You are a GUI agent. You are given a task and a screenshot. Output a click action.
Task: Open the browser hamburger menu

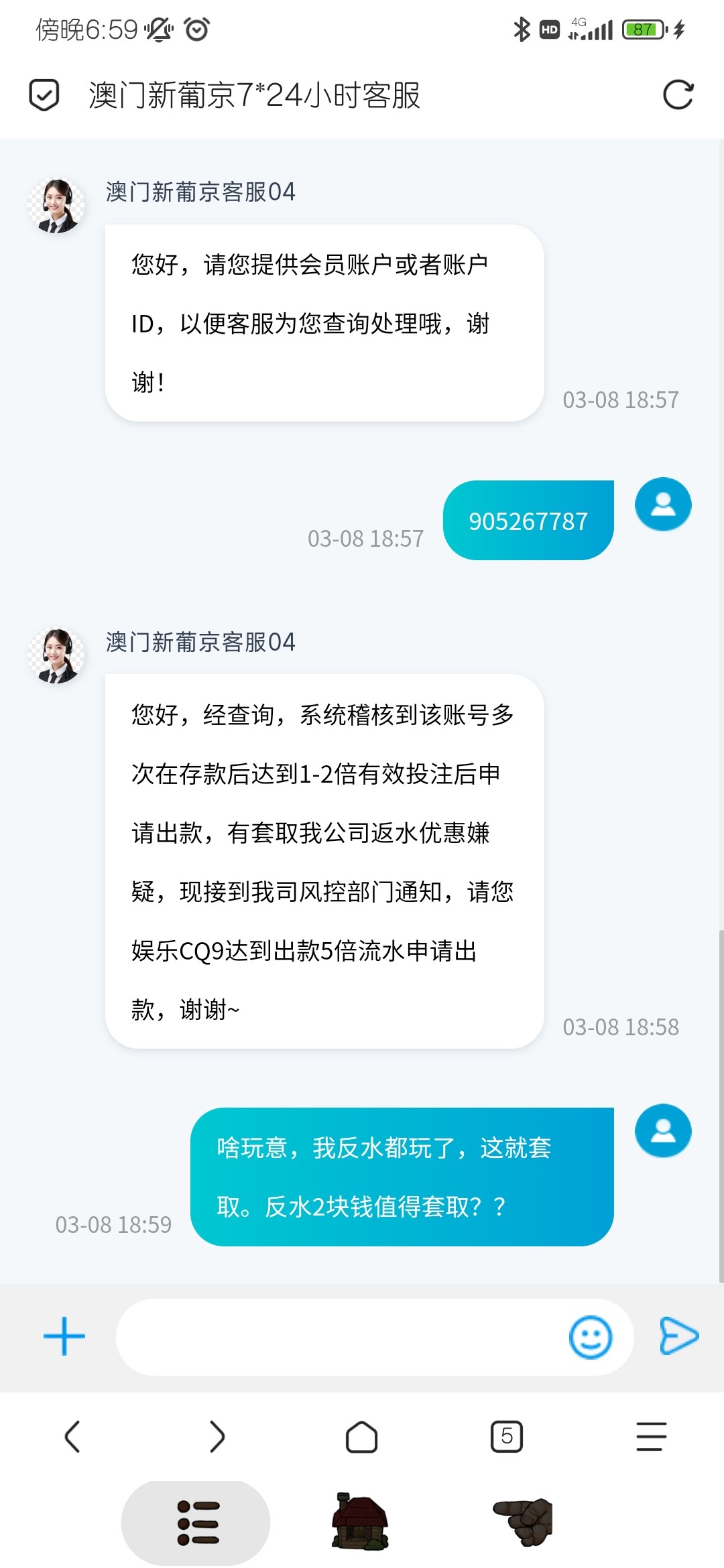click(652, 1437)
